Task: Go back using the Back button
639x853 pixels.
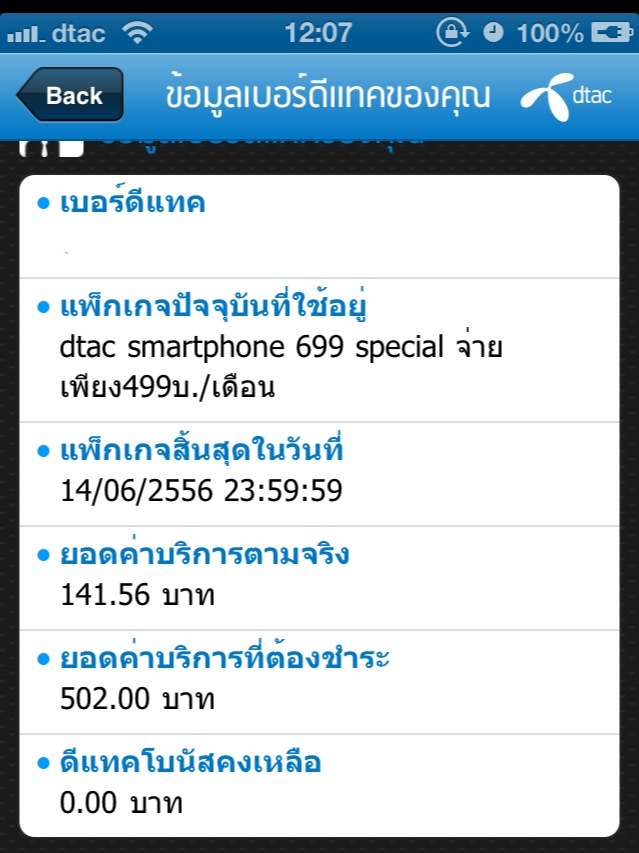Action: click(x=70, y=96)
